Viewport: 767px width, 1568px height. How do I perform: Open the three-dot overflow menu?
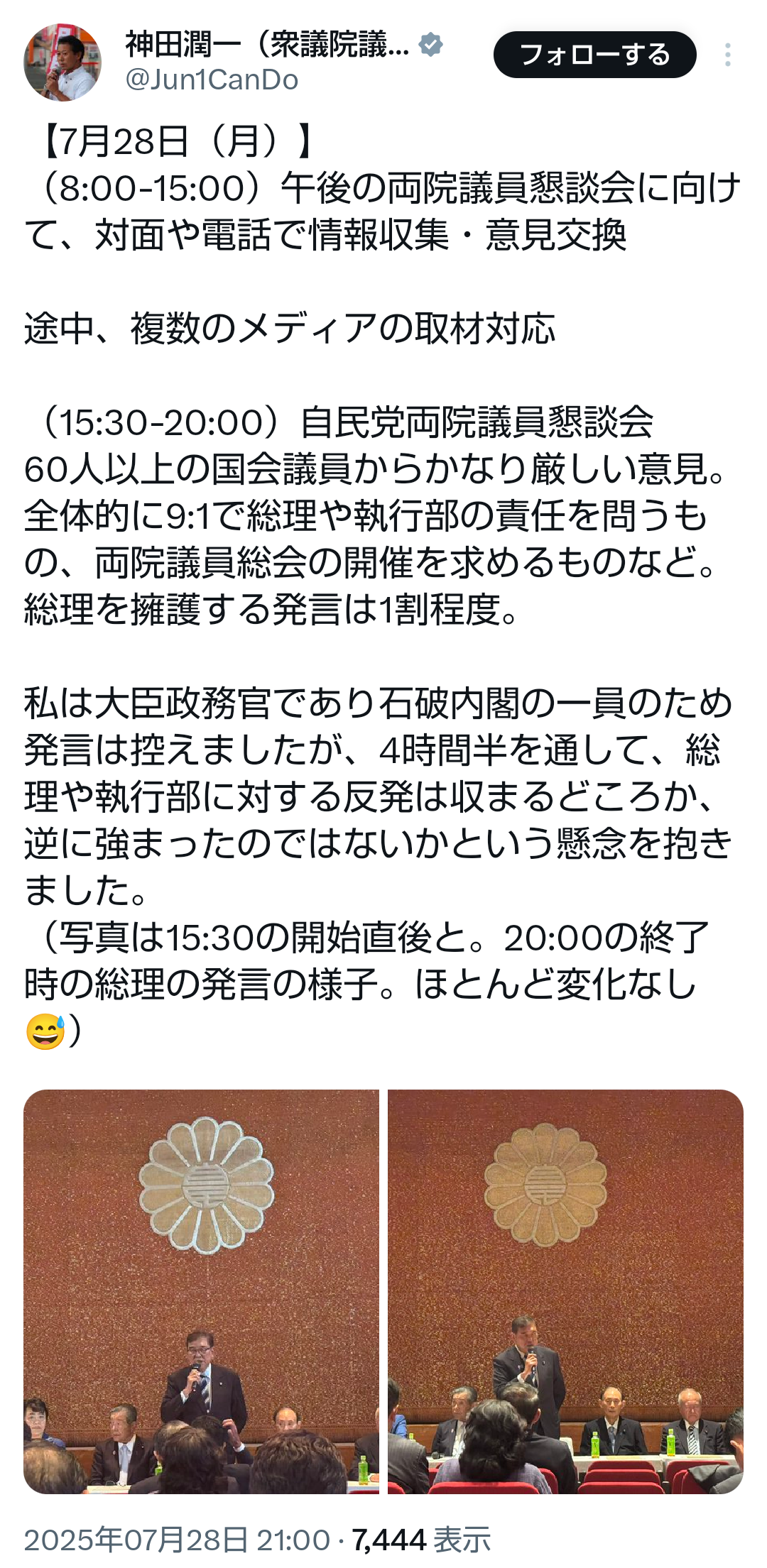(728, 55)
